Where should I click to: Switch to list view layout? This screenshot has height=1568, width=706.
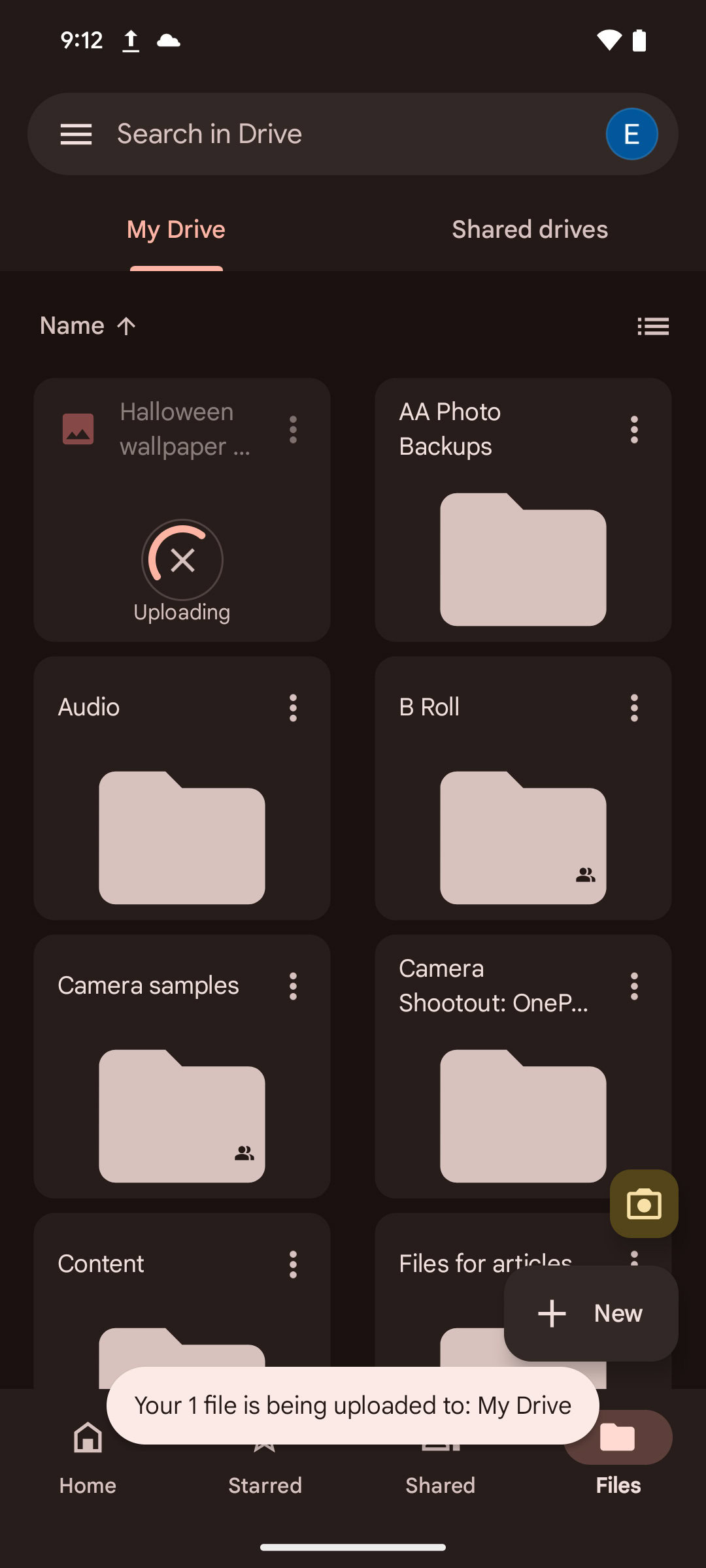pyautogui.click(x=652, y=326)
